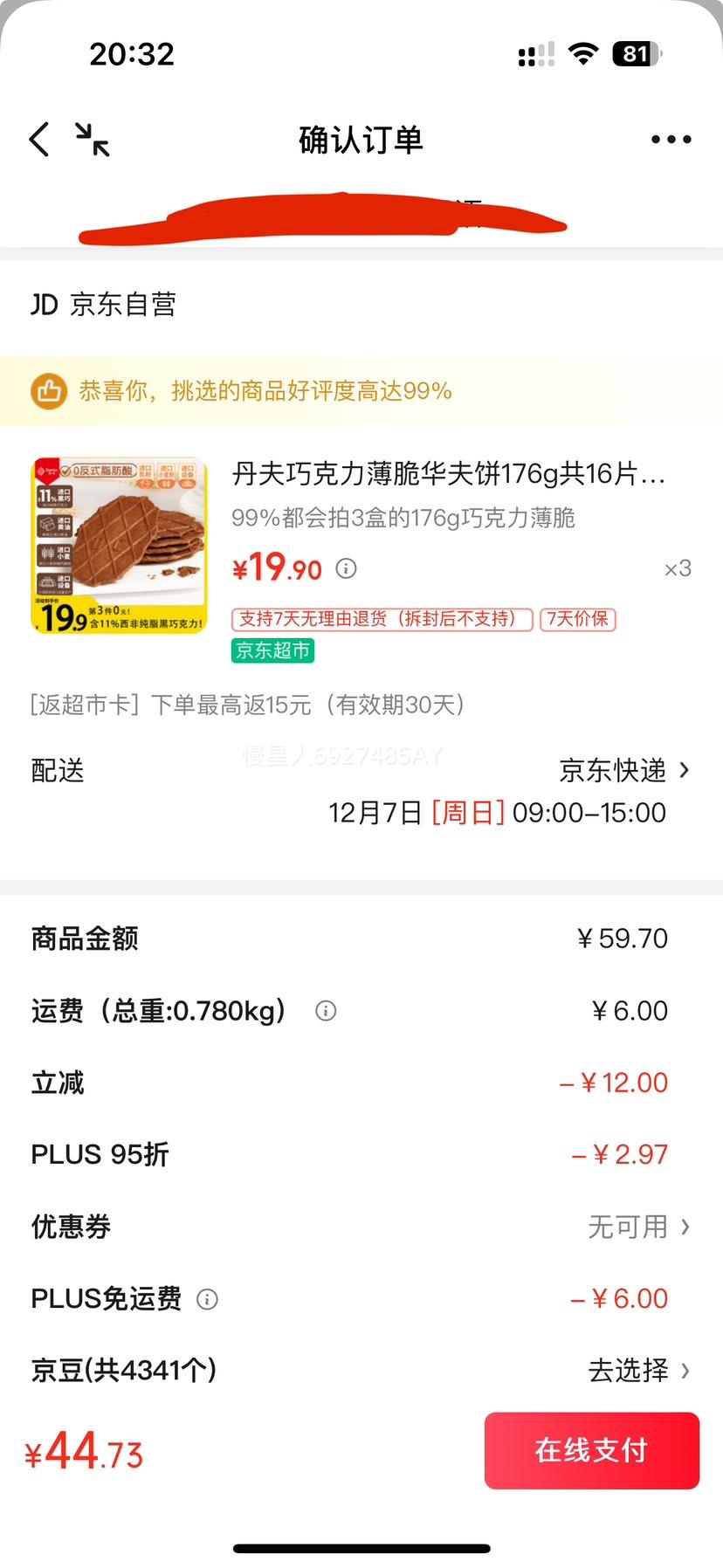Viewport: 723px width, 1568px height.
Task: Click the collapse arrows icon beside back
Action: 92,140
